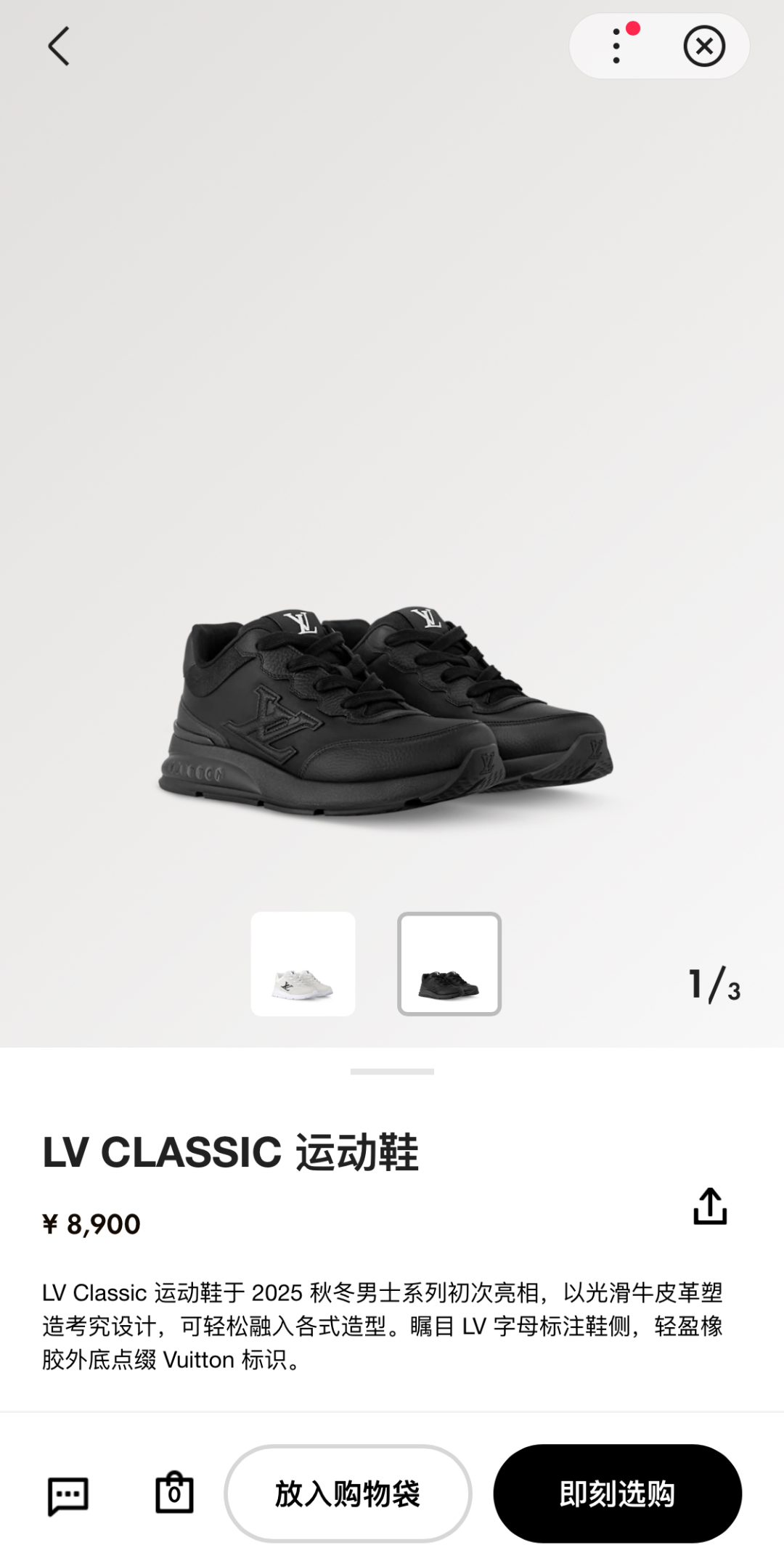Open the mini program overflow menu
Image resolution: width=784 pixels, height=1553 pixels.
pos(616,46)
